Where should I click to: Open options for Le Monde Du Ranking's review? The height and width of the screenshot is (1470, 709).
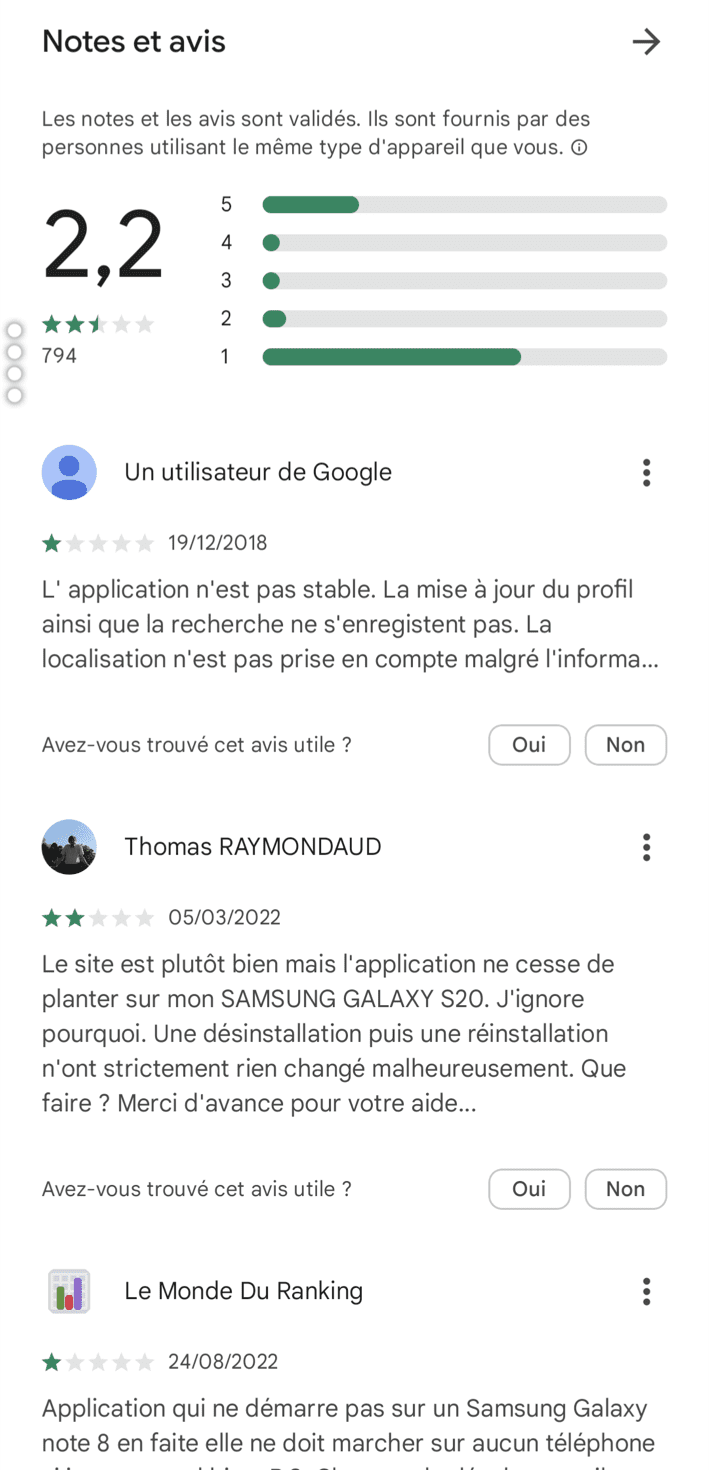point(646,1291)
